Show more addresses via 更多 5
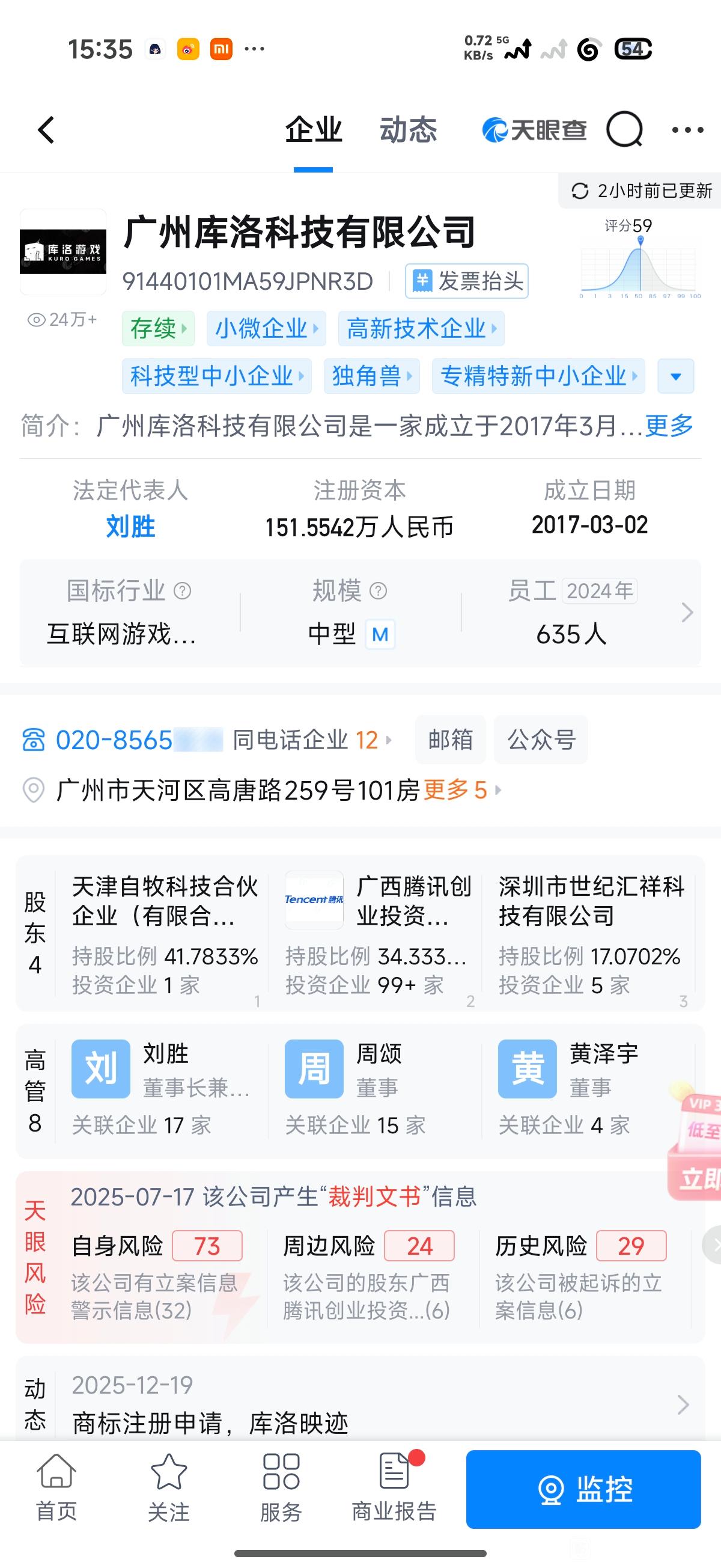721x1568 pixels. tap(462, 790)
